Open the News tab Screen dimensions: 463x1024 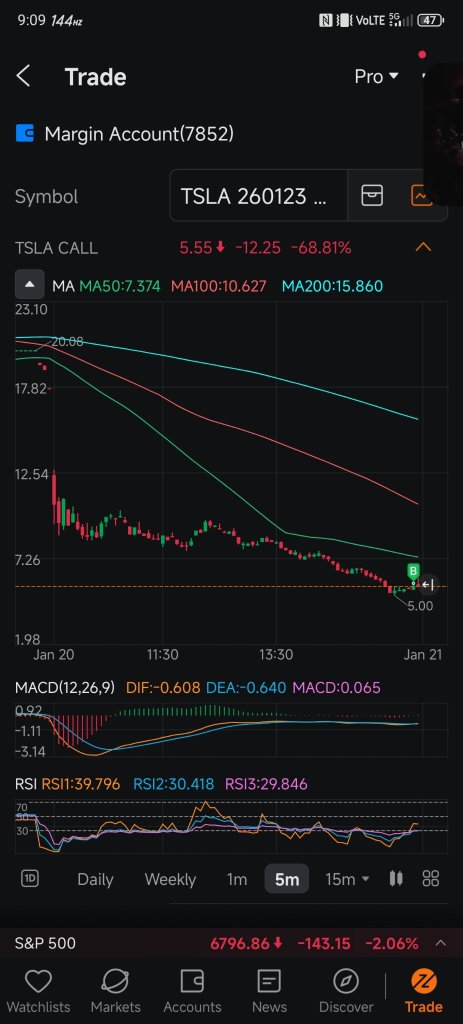point(269,991)
